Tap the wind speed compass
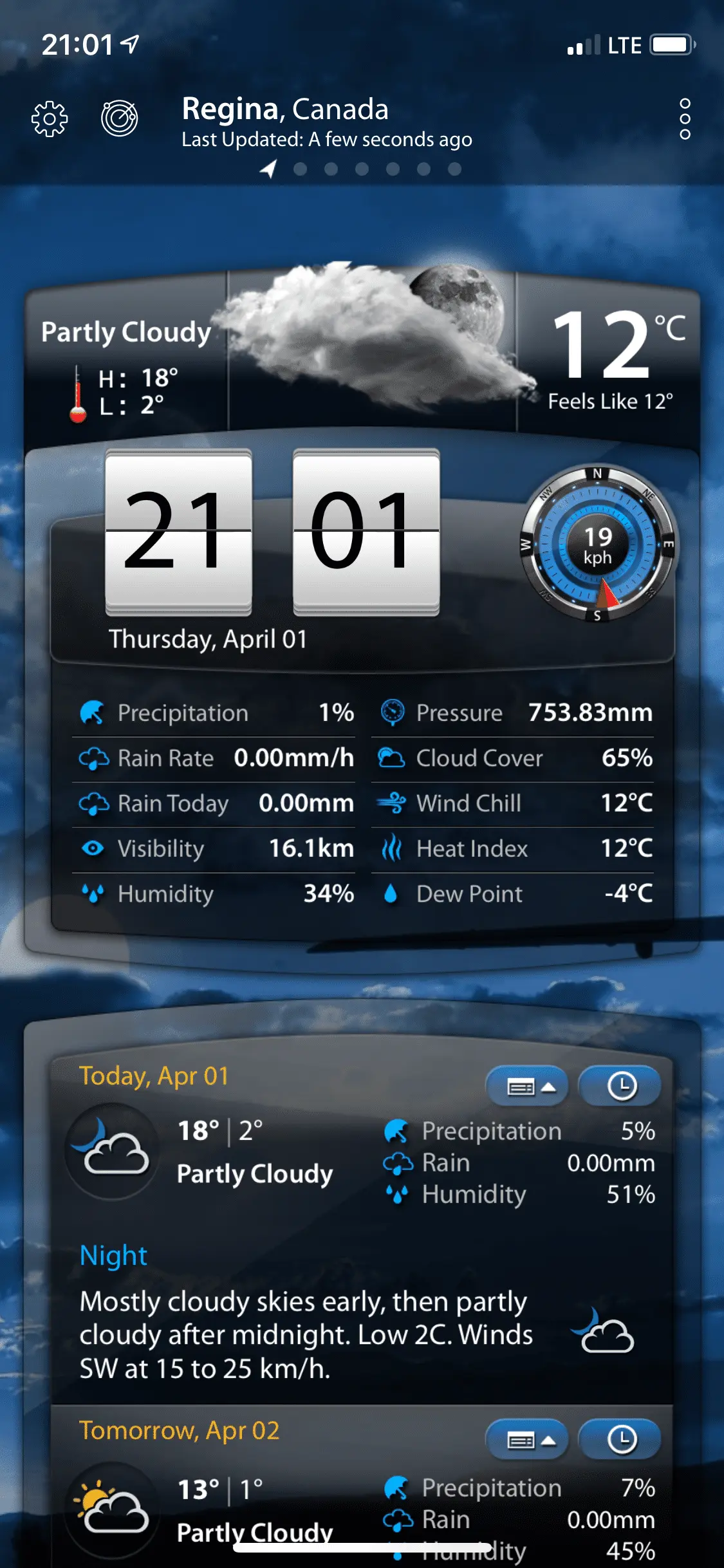724x1568 pixels. (597, 545)
